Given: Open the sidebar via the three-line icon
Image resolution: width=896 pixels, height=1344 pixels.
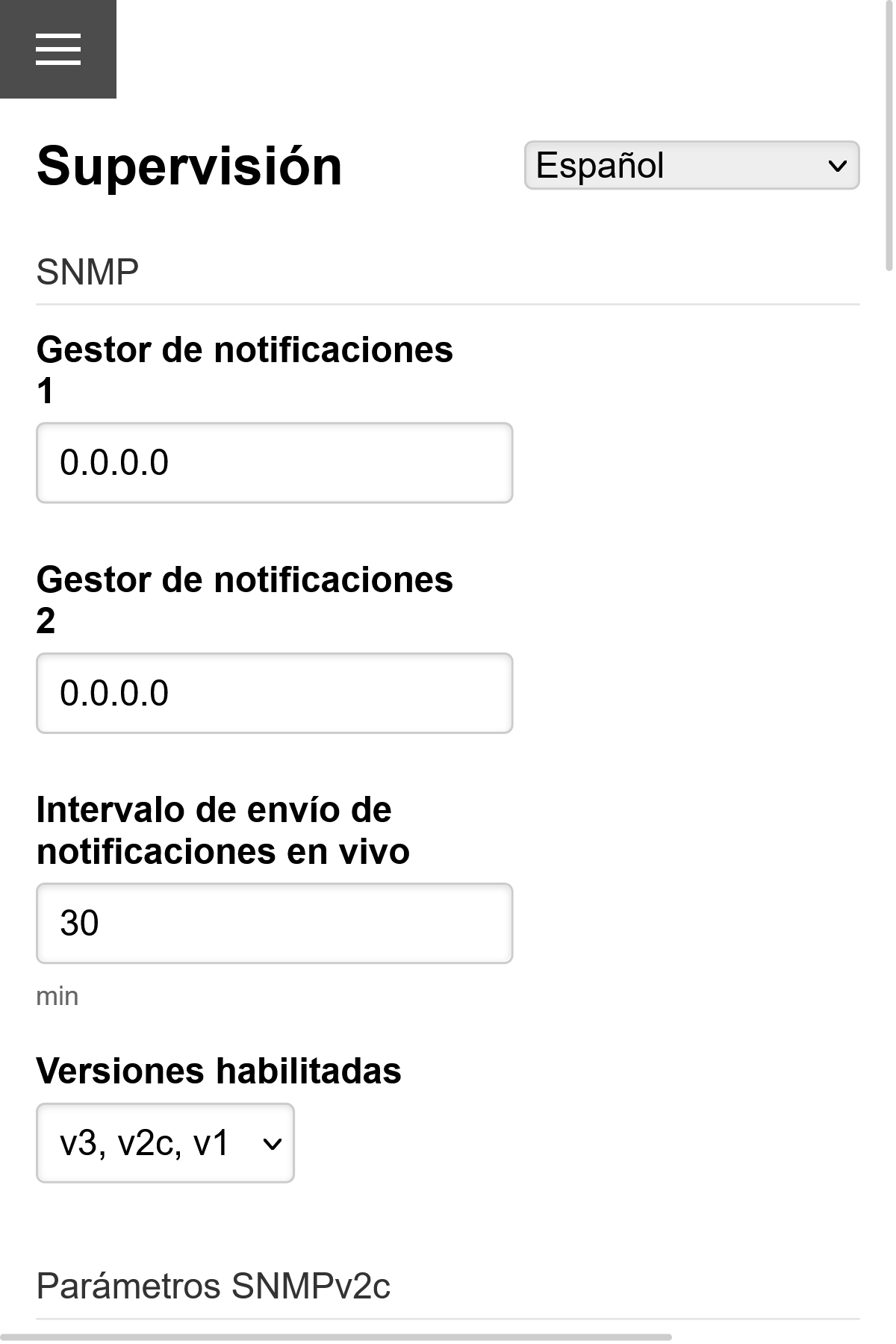Looking at the screenshot, I should coord(59,49).
